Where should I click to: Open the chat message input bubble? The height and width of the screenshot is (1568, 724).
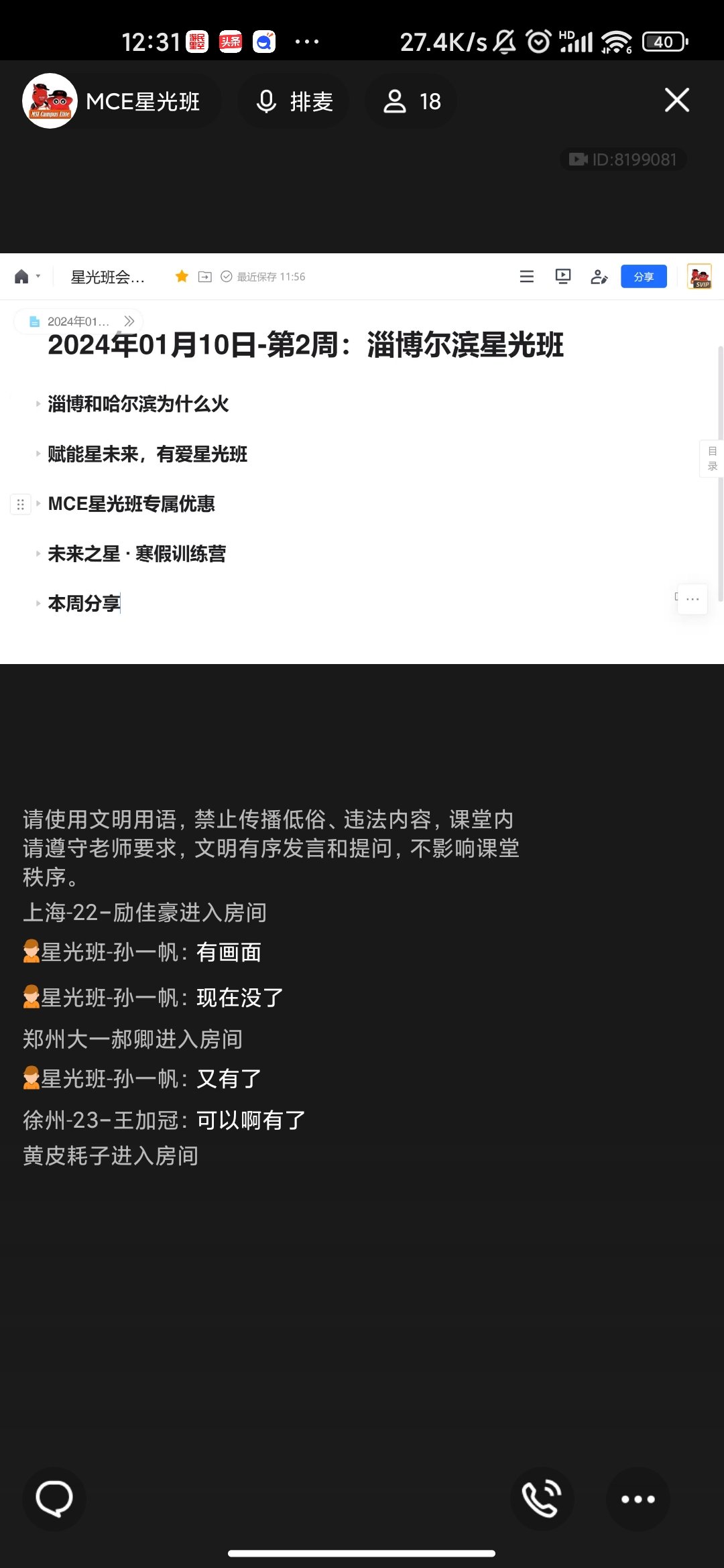(54, 1499)
